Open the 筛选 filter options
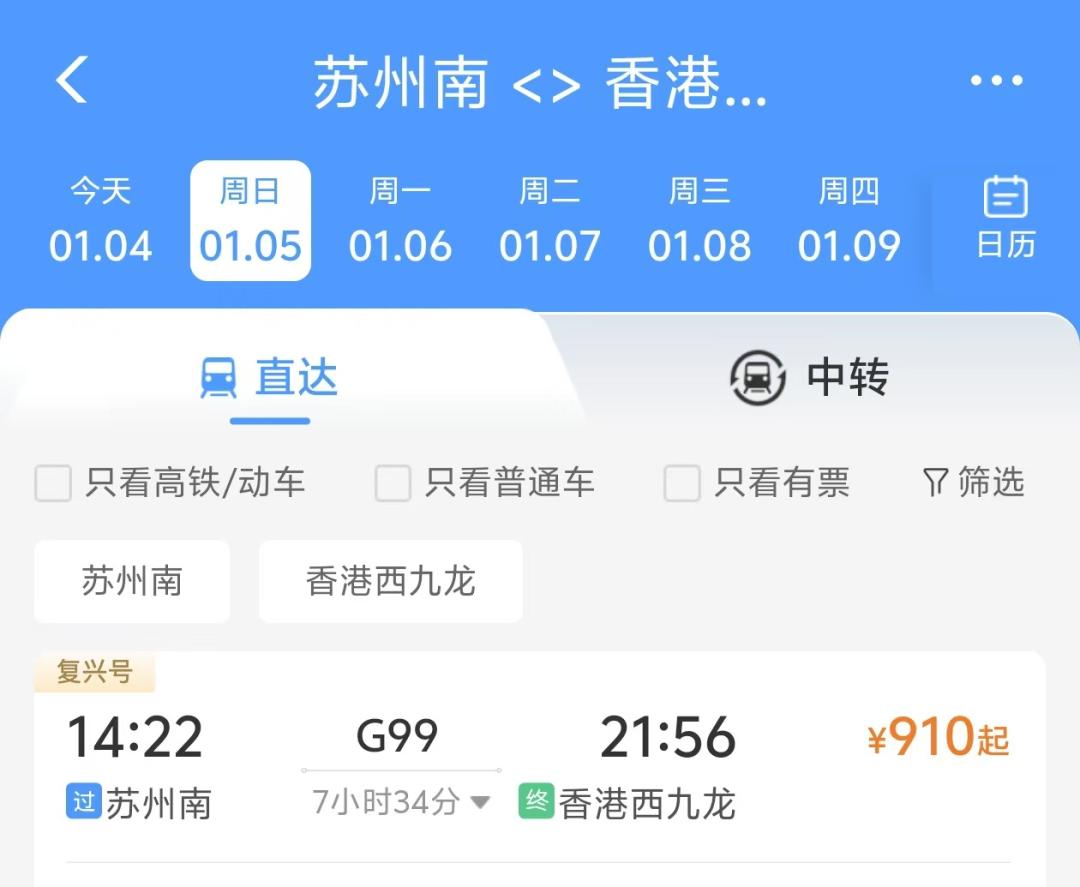 point(973,483)
